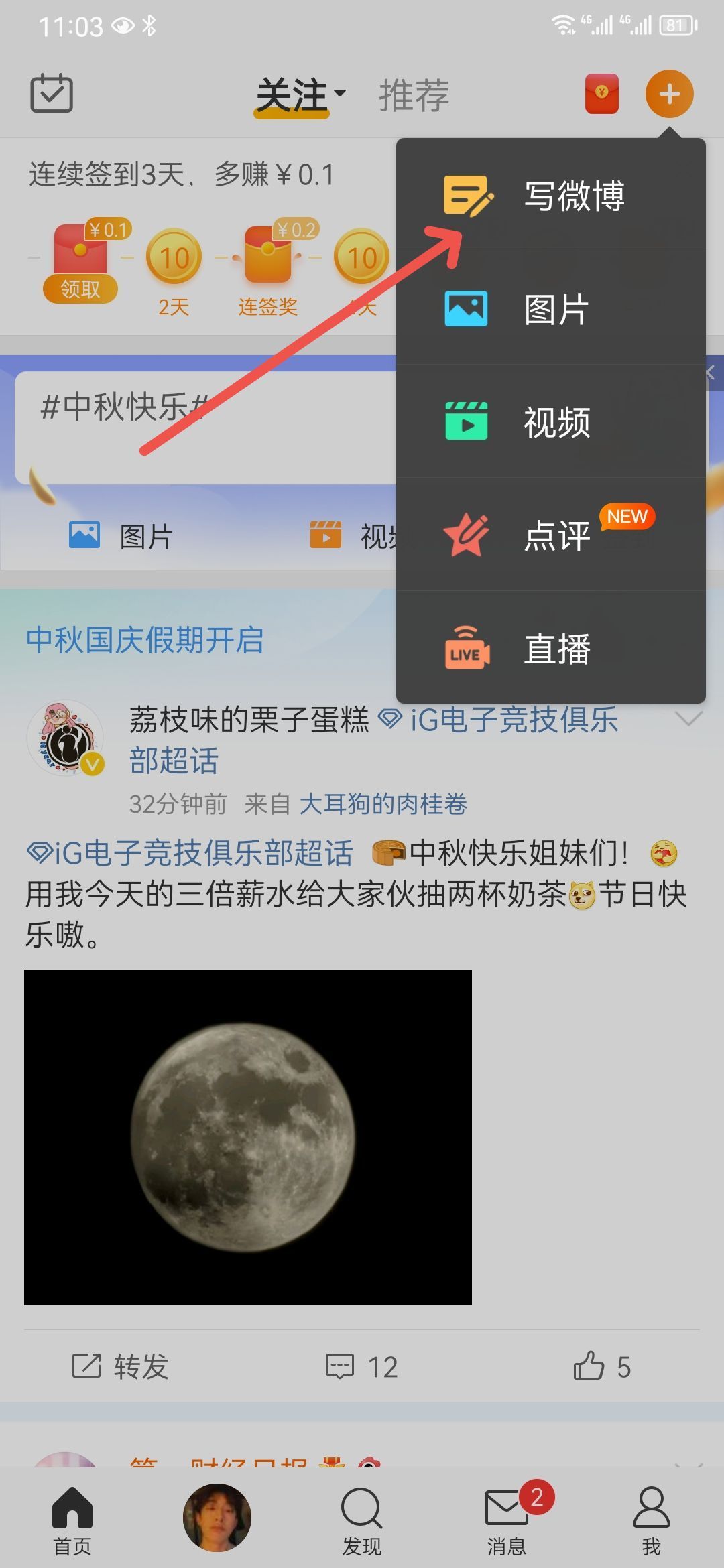Tap the orange plus button
724x1568 pixels.
[668, 94]
